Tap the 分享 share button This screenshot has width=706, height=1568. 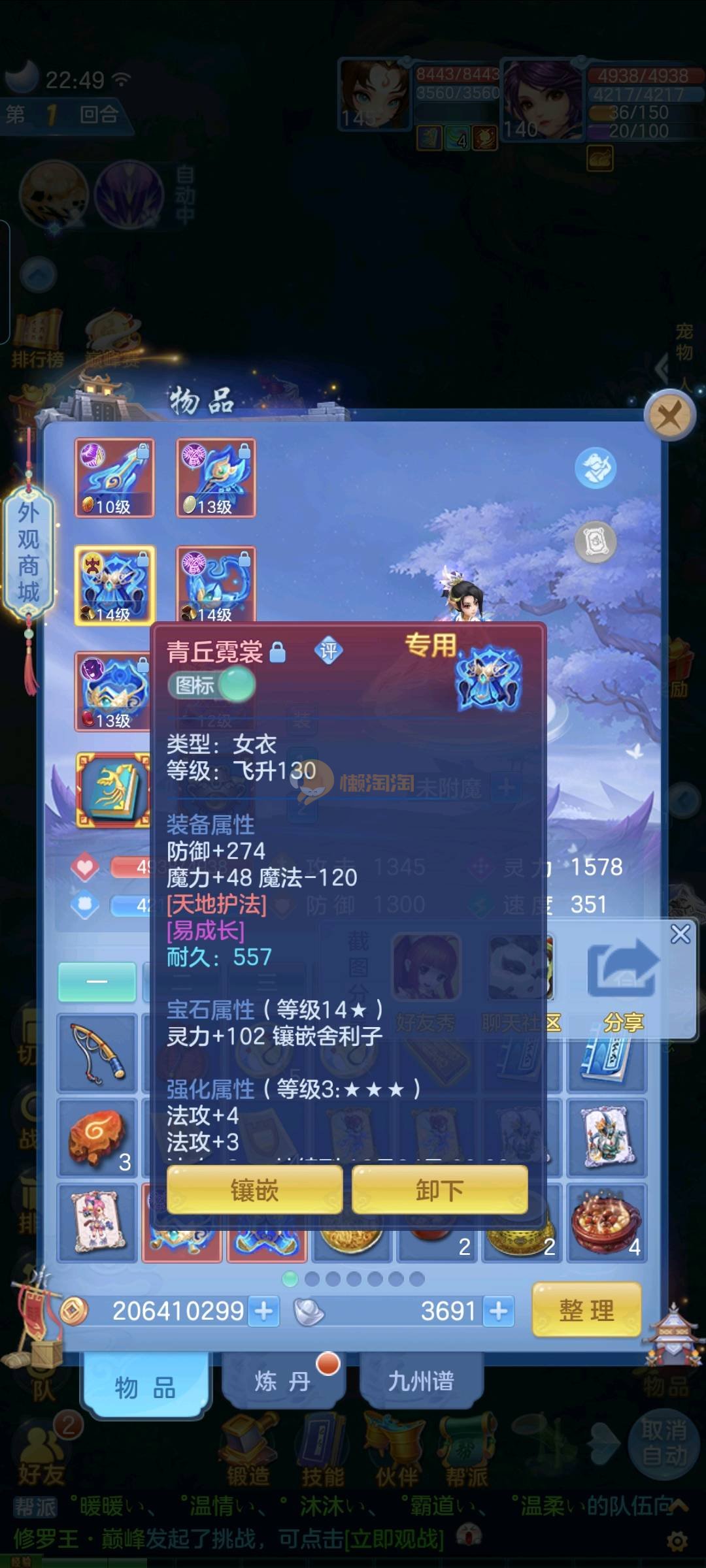(622, 980)
